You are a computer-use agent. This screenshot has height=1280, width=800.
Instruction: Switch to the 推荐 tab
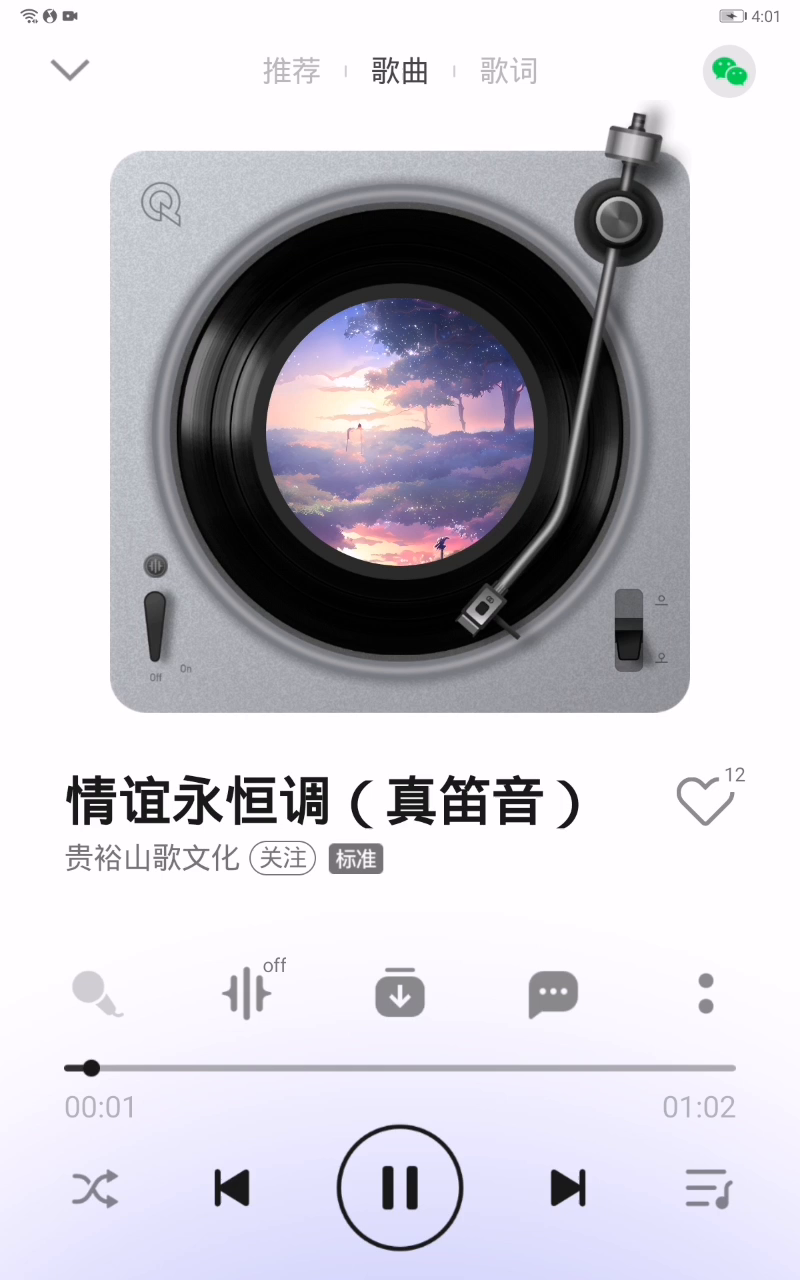291,71
